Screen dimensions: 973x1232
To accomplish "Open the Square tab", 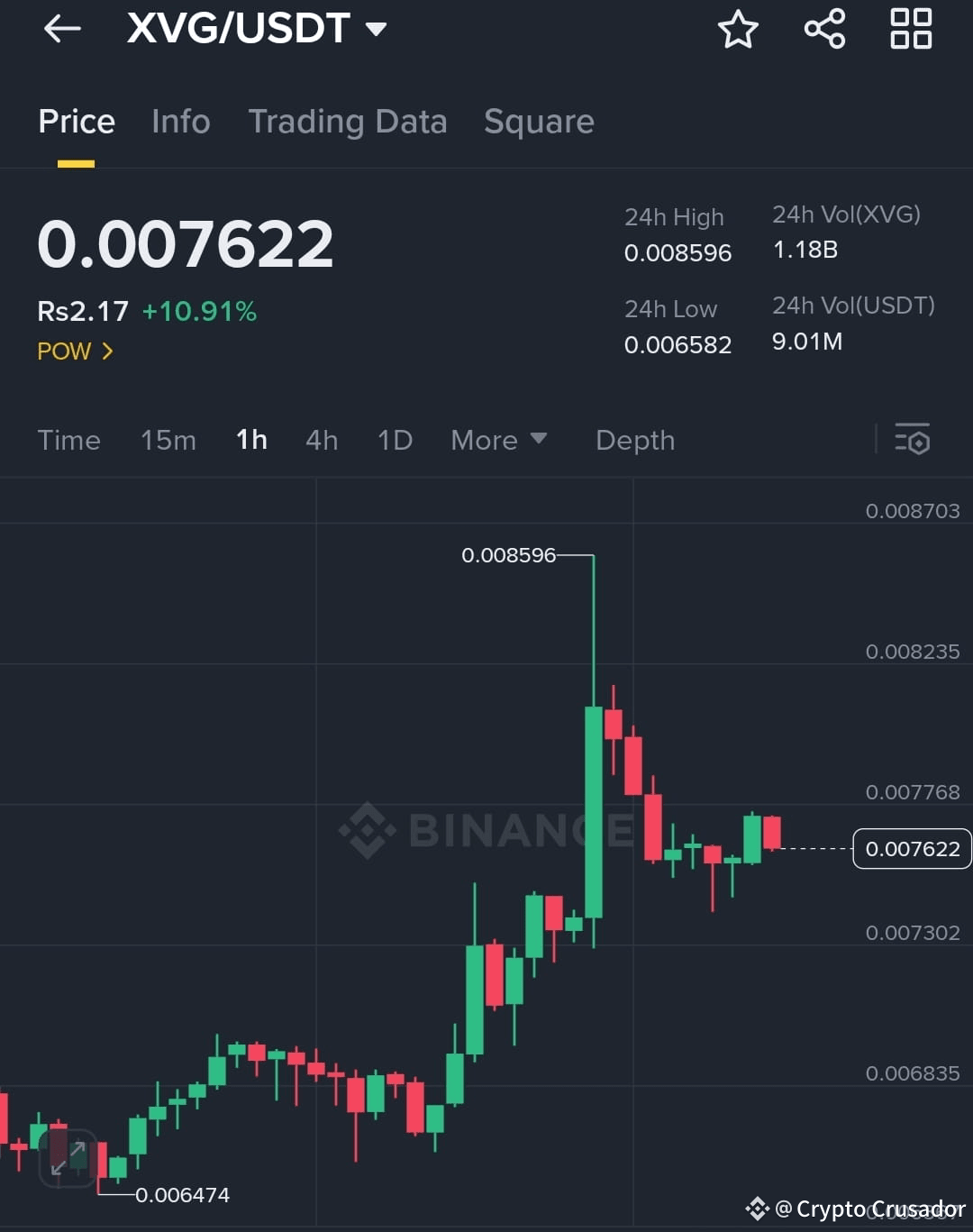I will tap(539, 122).
